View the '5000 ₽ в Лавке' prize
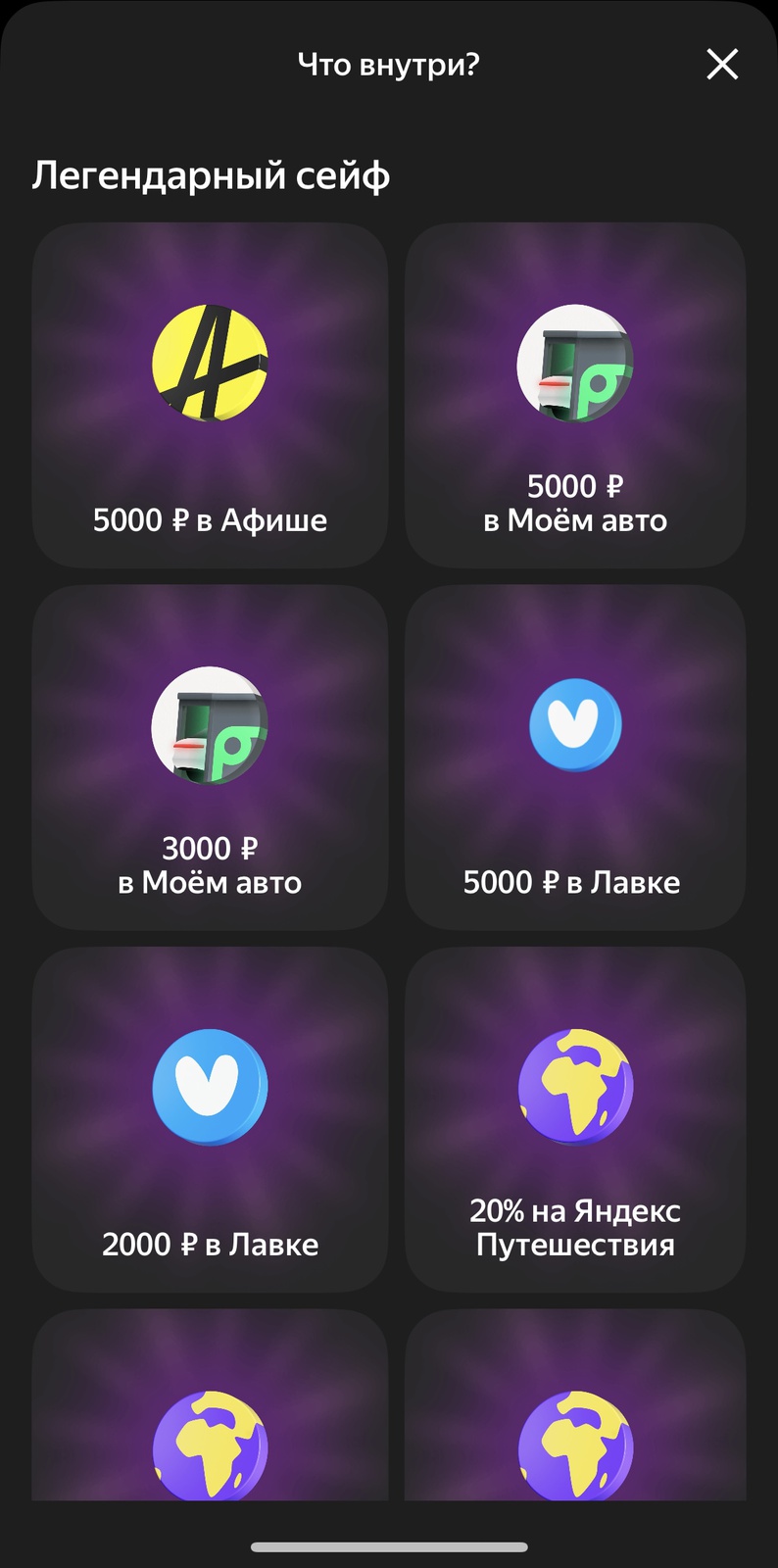778x1568 pixels. [575, 758]
